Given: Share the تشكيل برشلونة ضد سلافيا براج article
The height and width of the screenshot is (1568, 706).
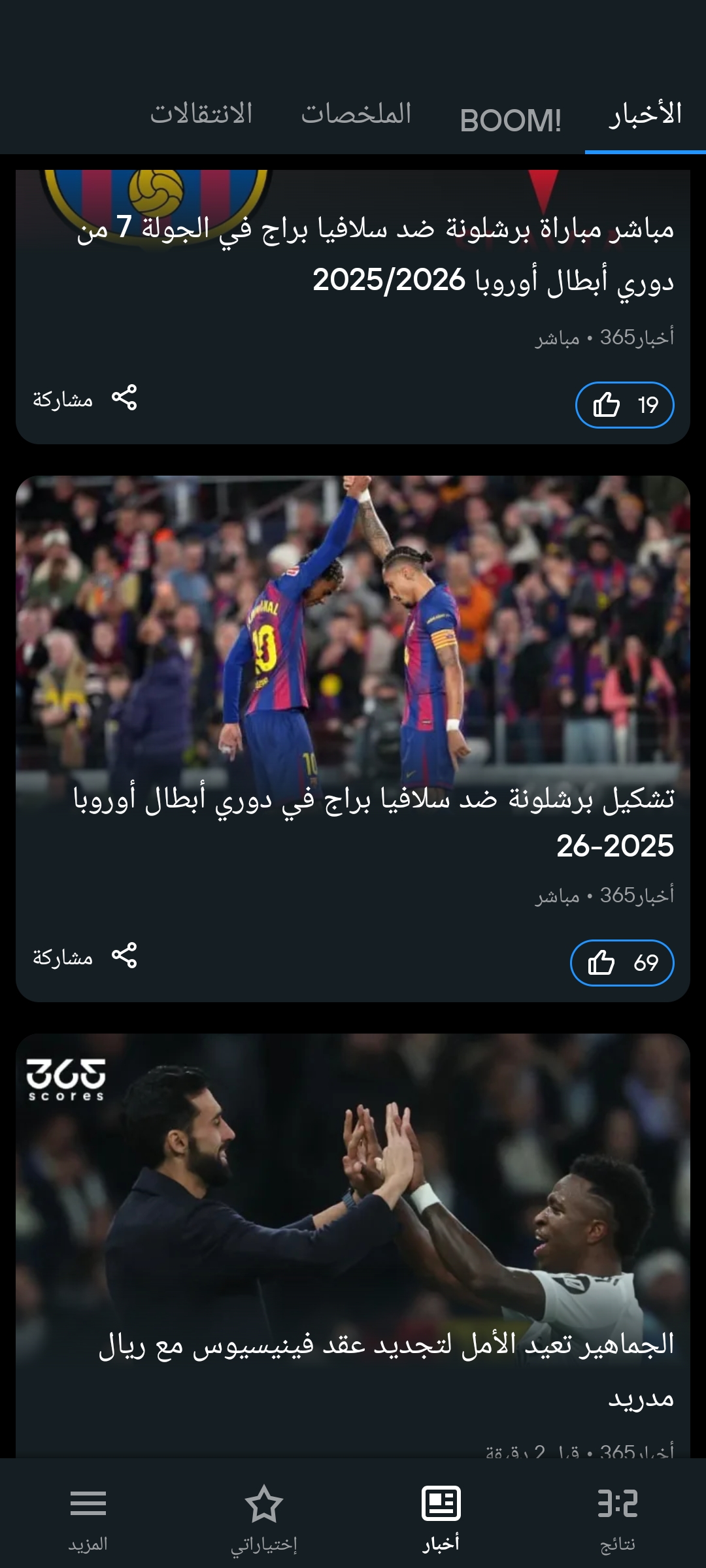Looking at the screenshot, I should click(85, 957).
